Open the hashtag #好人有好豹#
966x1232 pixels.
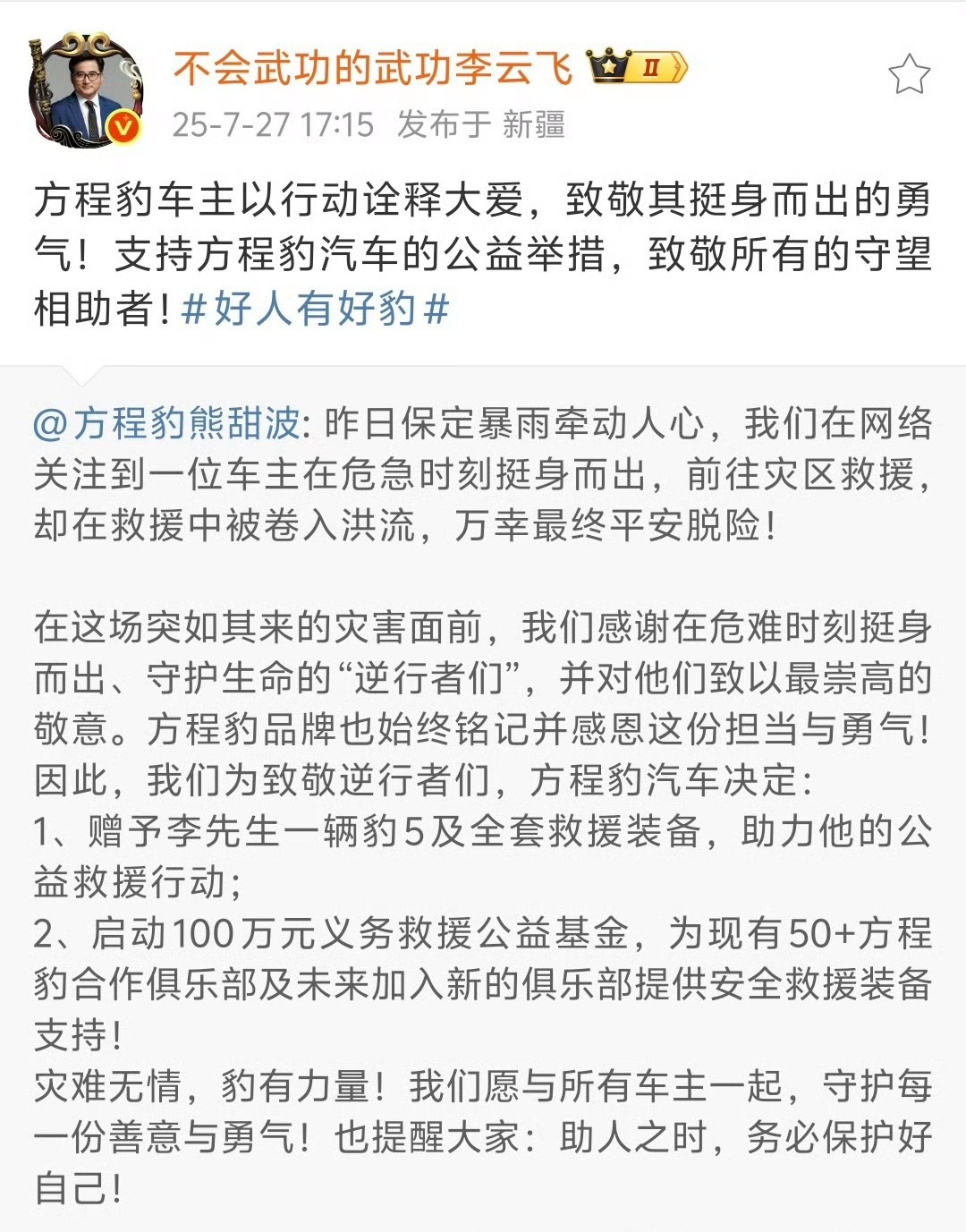[315, 310]
